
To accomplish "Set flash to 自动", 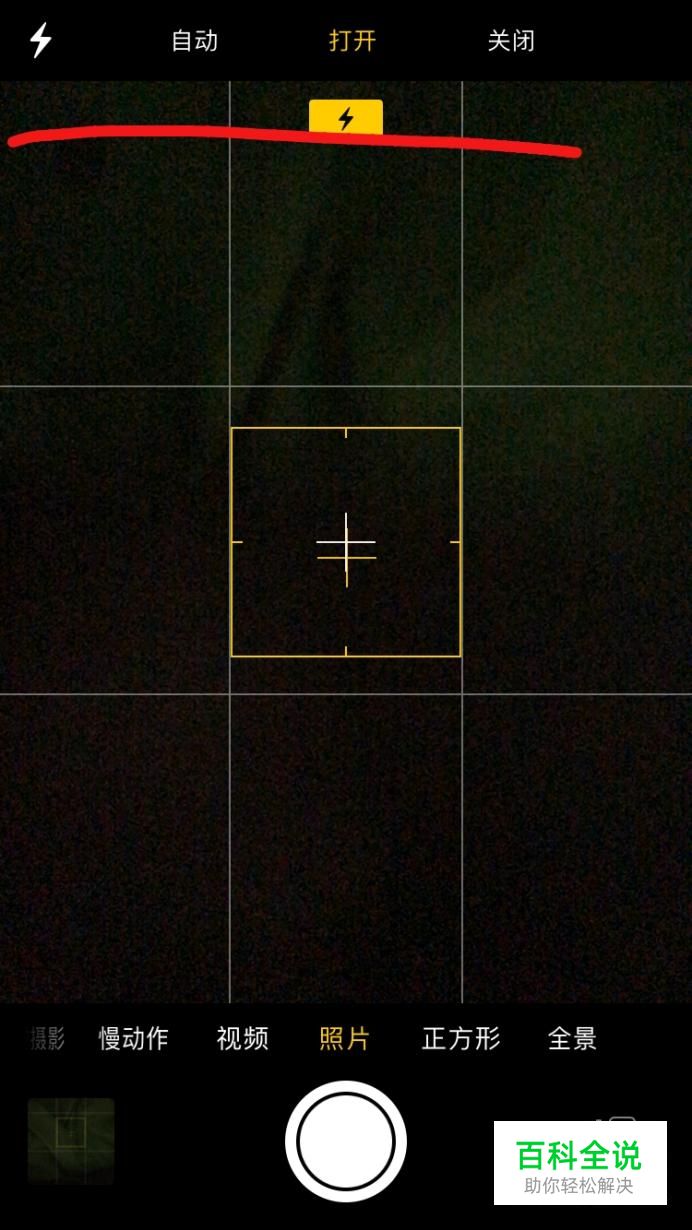I will pos(194,41).
